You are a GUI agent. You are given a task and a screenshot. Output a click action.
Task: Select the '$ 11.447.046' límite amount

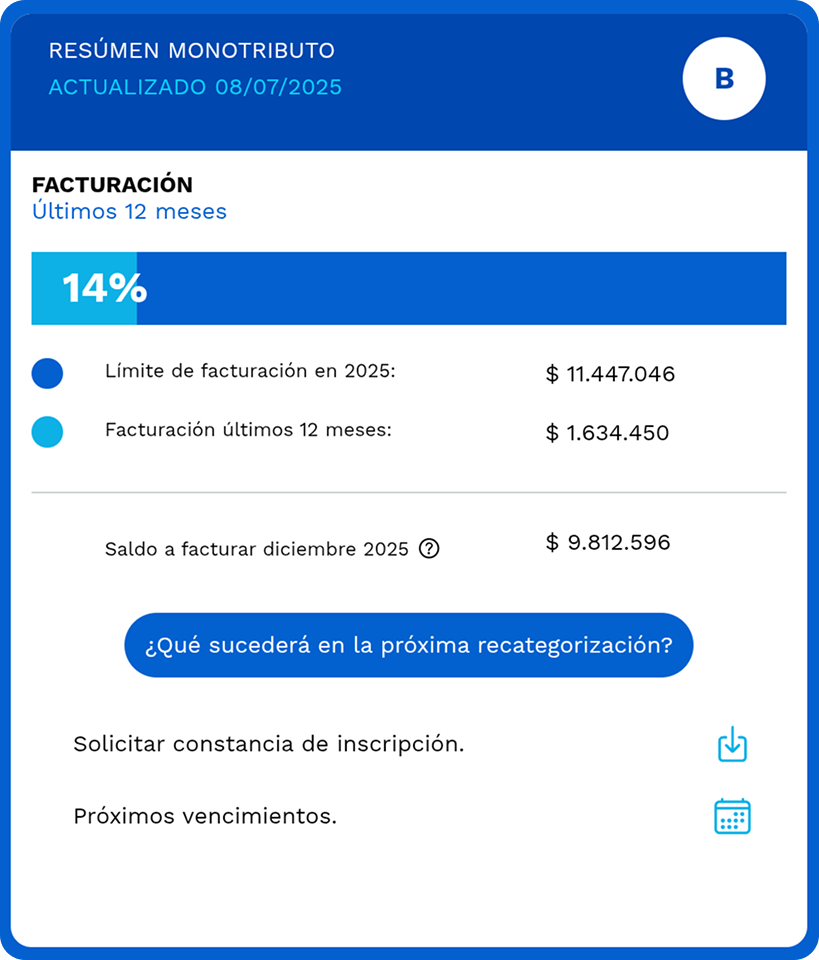(610, 374)
